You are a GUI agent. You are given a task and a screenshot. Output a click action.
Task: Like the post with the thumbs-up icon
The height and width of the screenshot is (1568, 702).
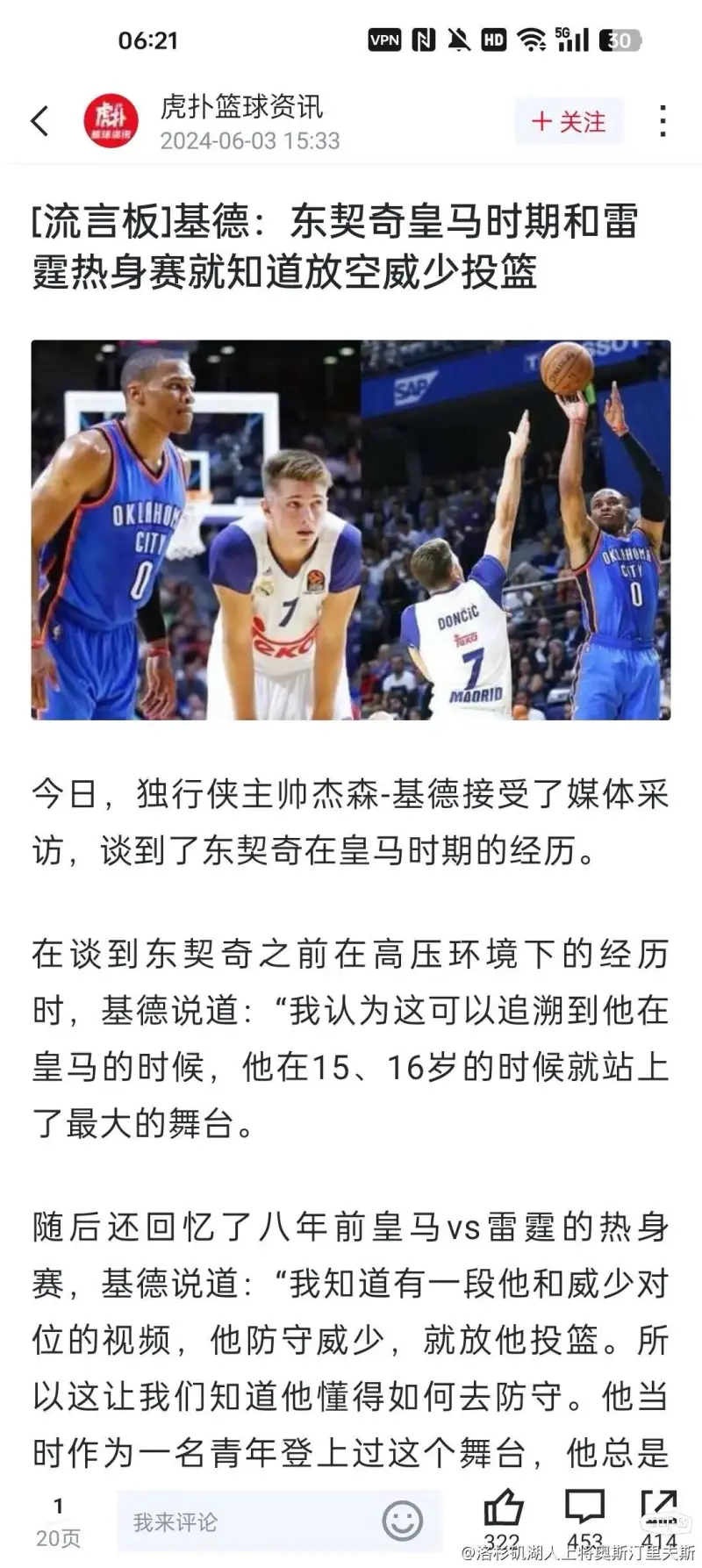pyautogui.click(x=503, y=1509)
